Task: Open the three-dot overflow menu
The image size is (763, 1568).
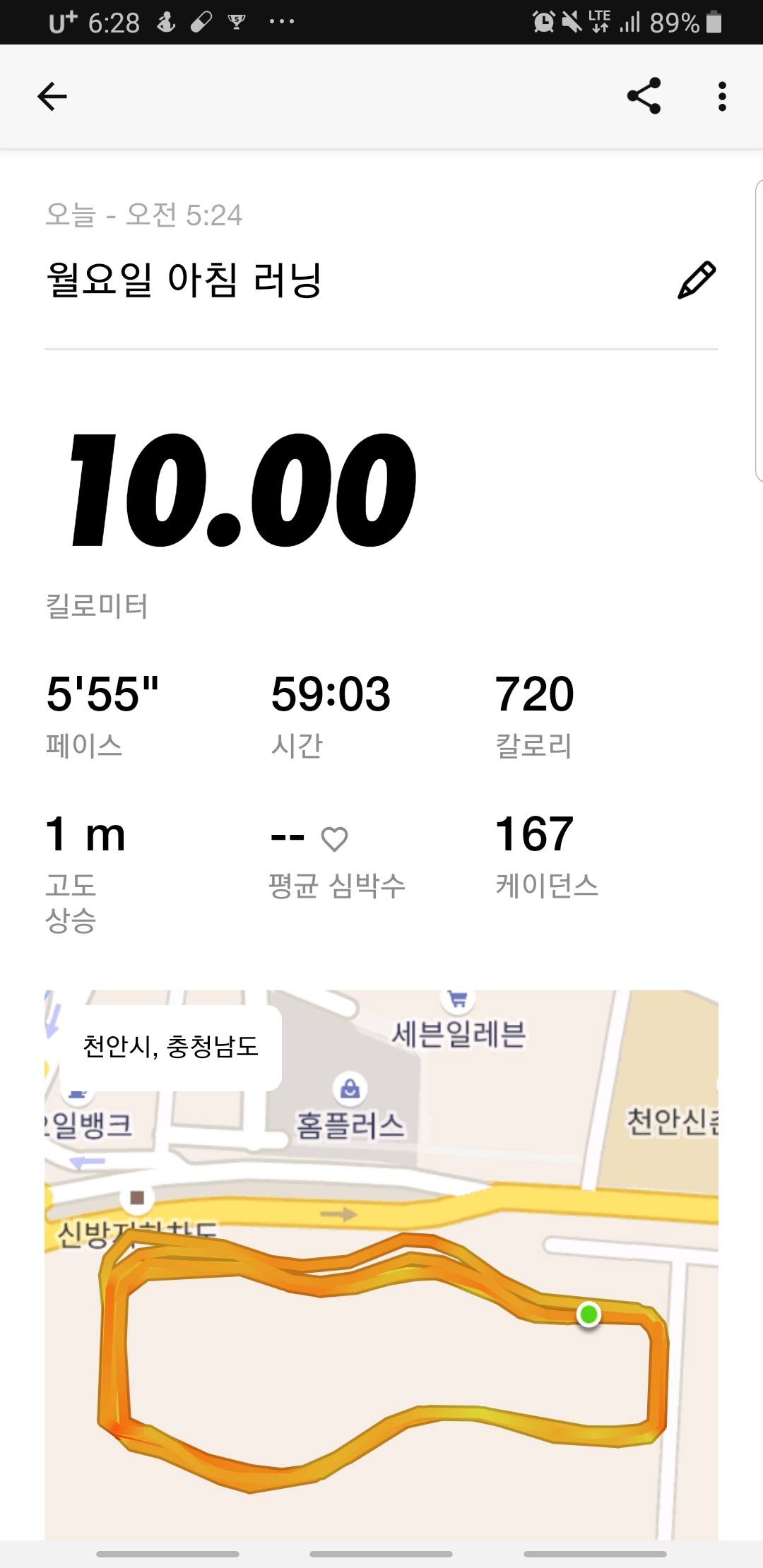Action: click(721, 97)
